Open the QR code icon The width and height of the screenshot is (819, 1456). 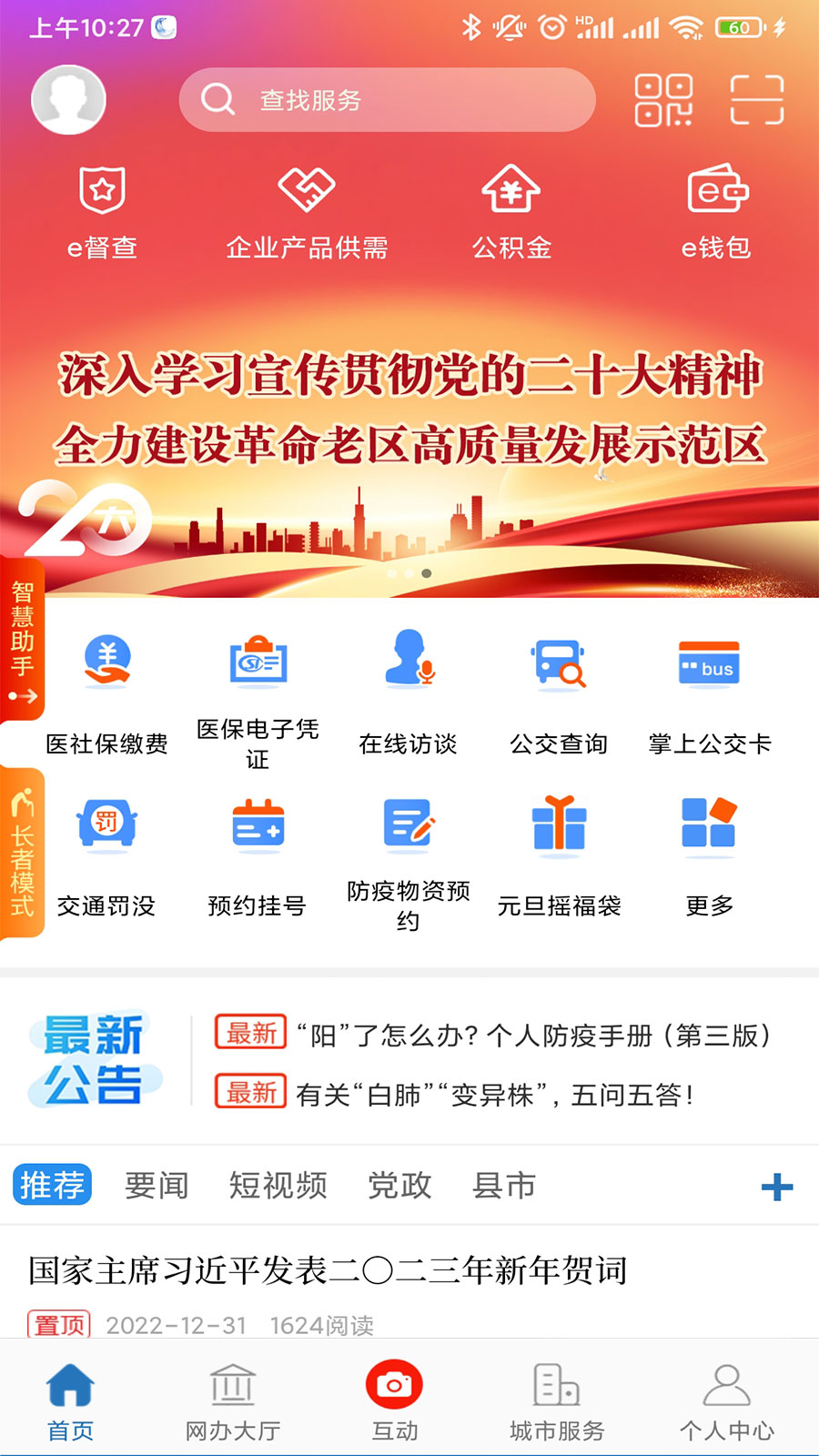coord(662,100)
